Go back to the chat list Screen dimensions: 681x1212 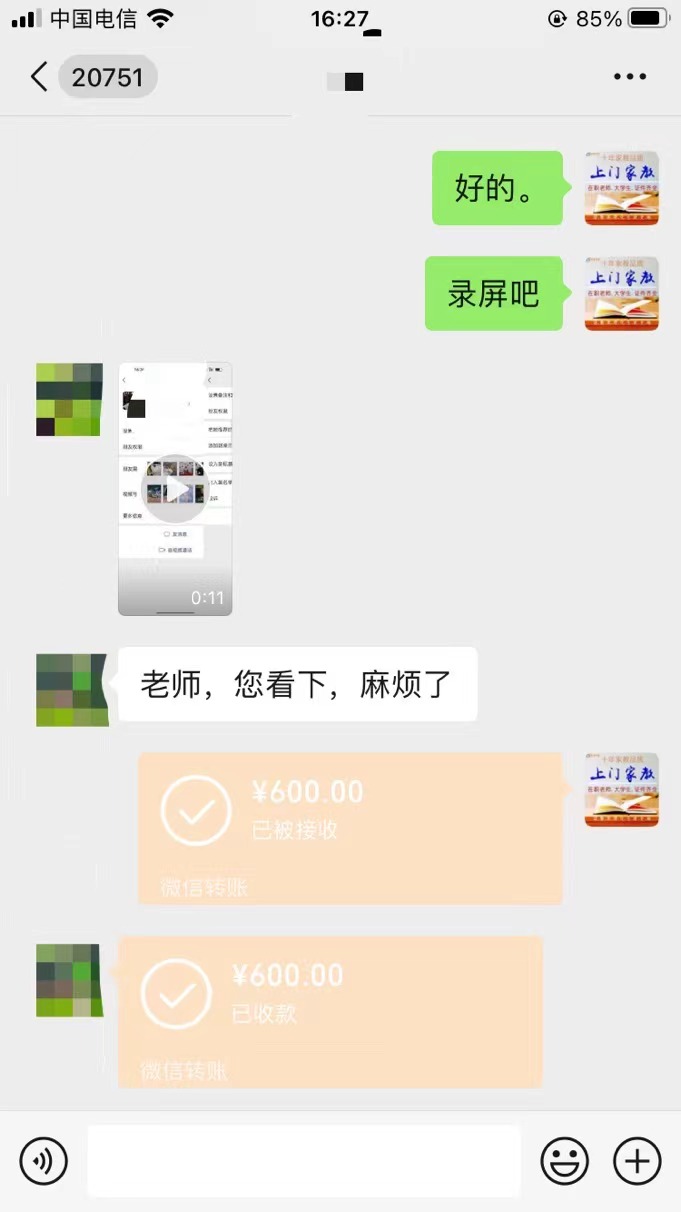click(x=40, y=77)
